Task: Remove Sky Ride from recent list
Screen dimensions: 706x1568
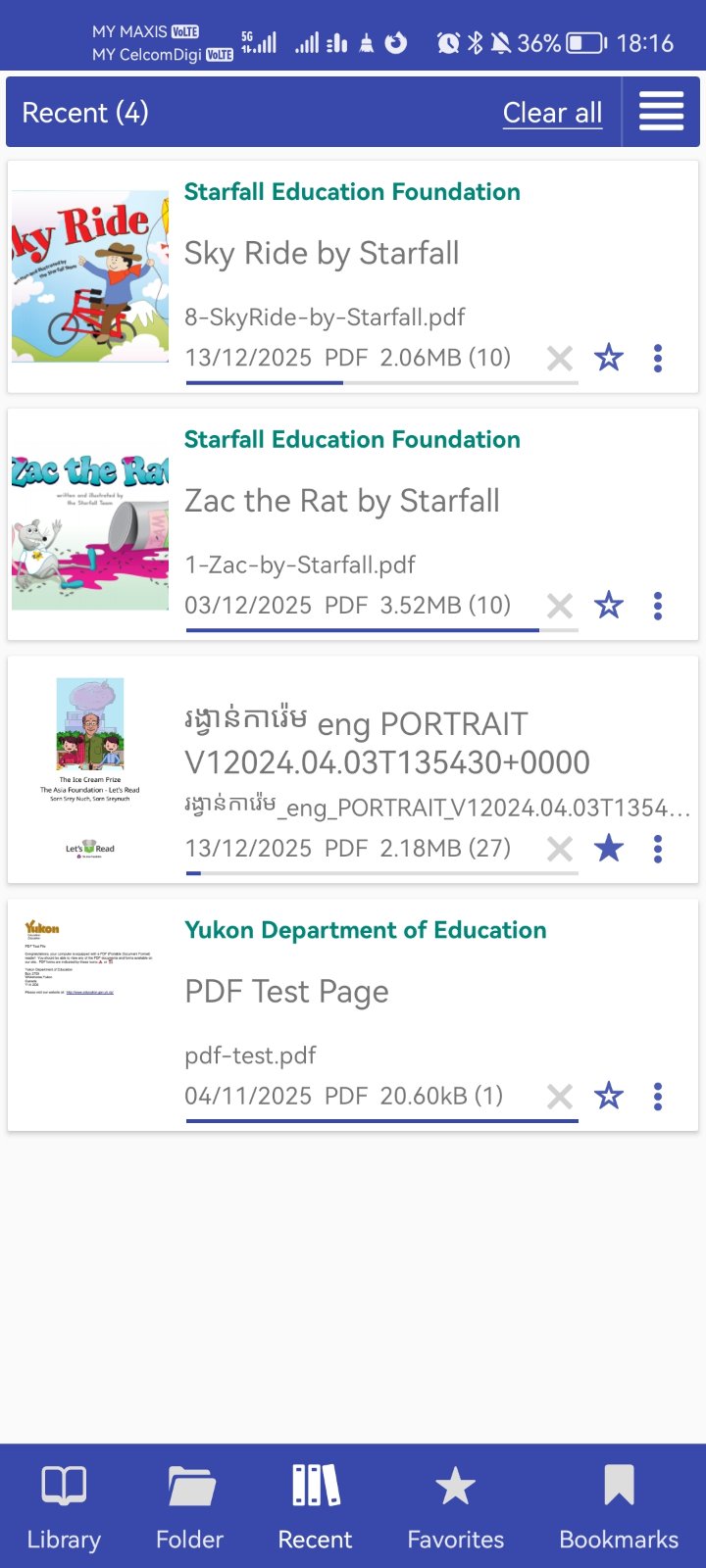Action: point(560,359)
